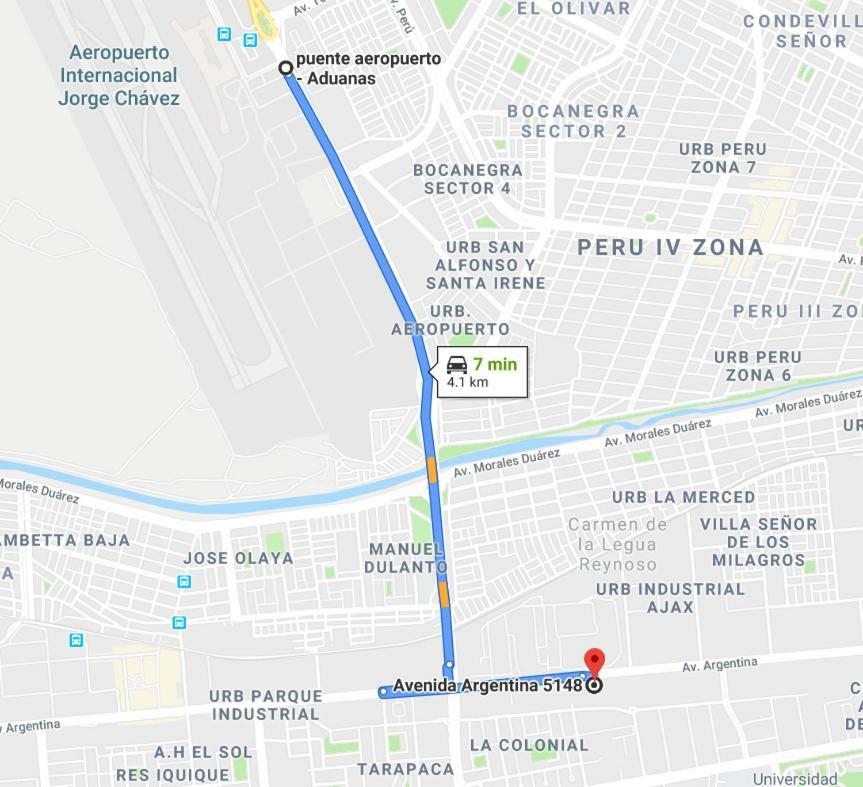Select the Avenida Argentina 5148 destination marker
This screenshot has height=787, width=863.
[595, 686]
